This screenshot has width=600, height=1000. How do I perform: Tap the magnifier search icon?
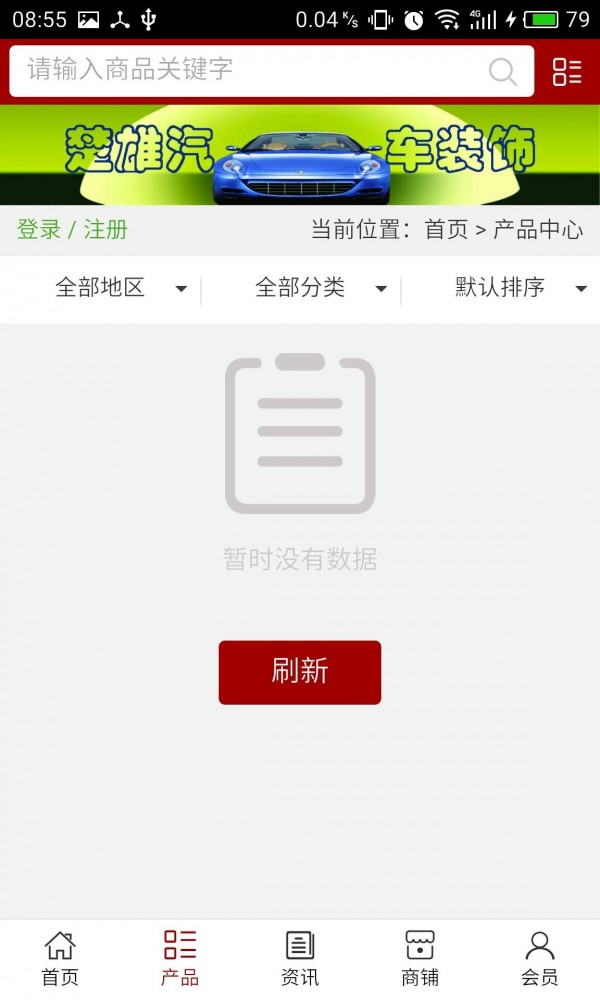click(x=503, y=71)
